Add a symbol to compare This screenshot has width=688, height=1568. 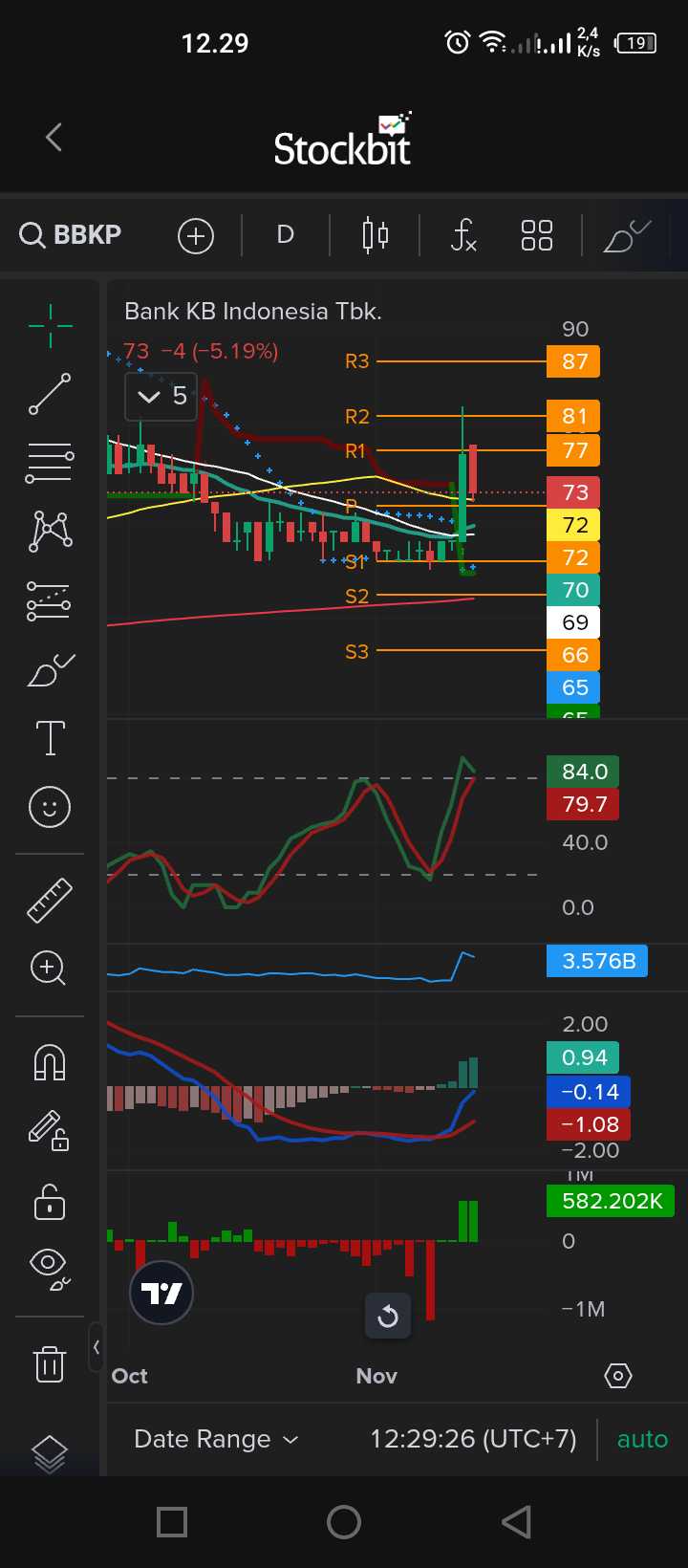(x=196, y=235)
